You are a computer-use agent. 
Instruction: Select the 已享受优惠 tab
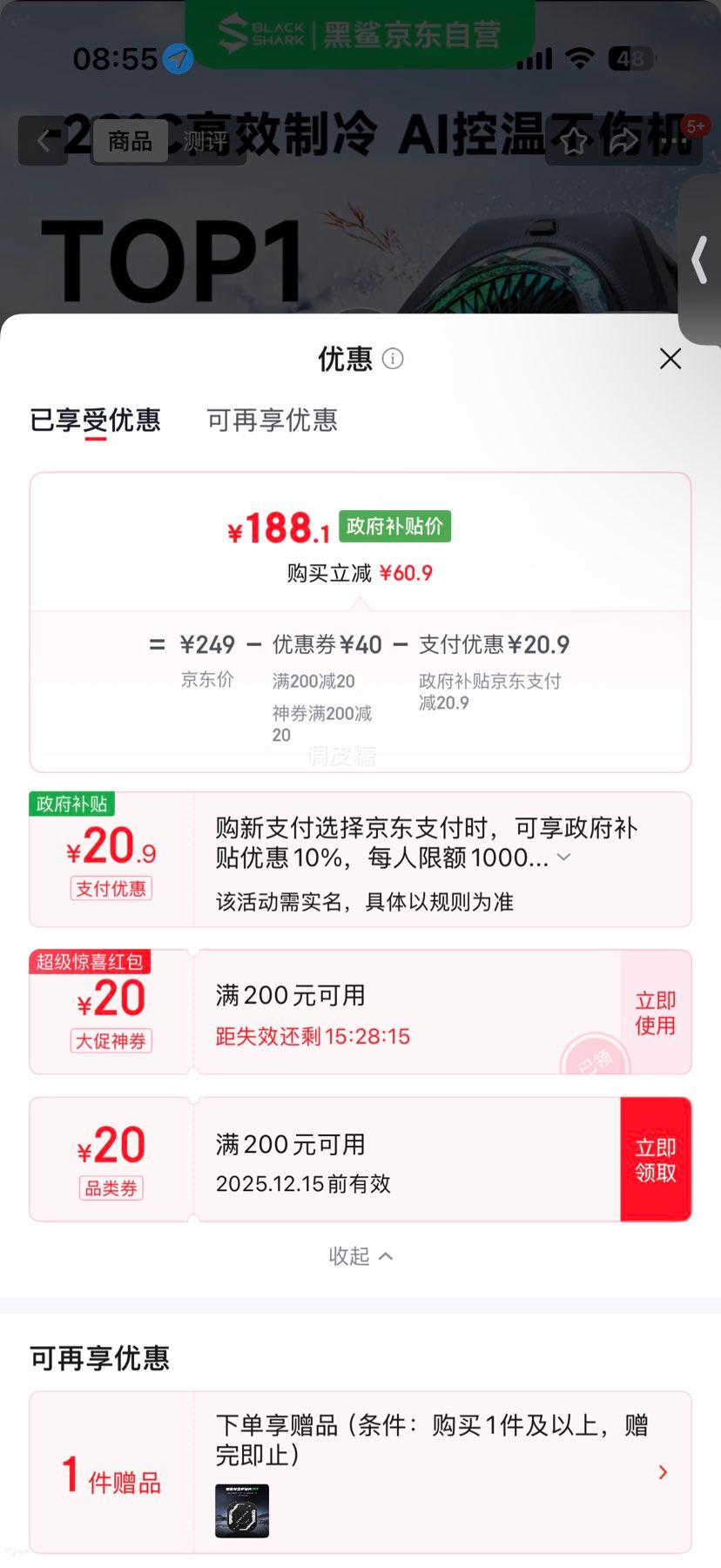(96, 421)
